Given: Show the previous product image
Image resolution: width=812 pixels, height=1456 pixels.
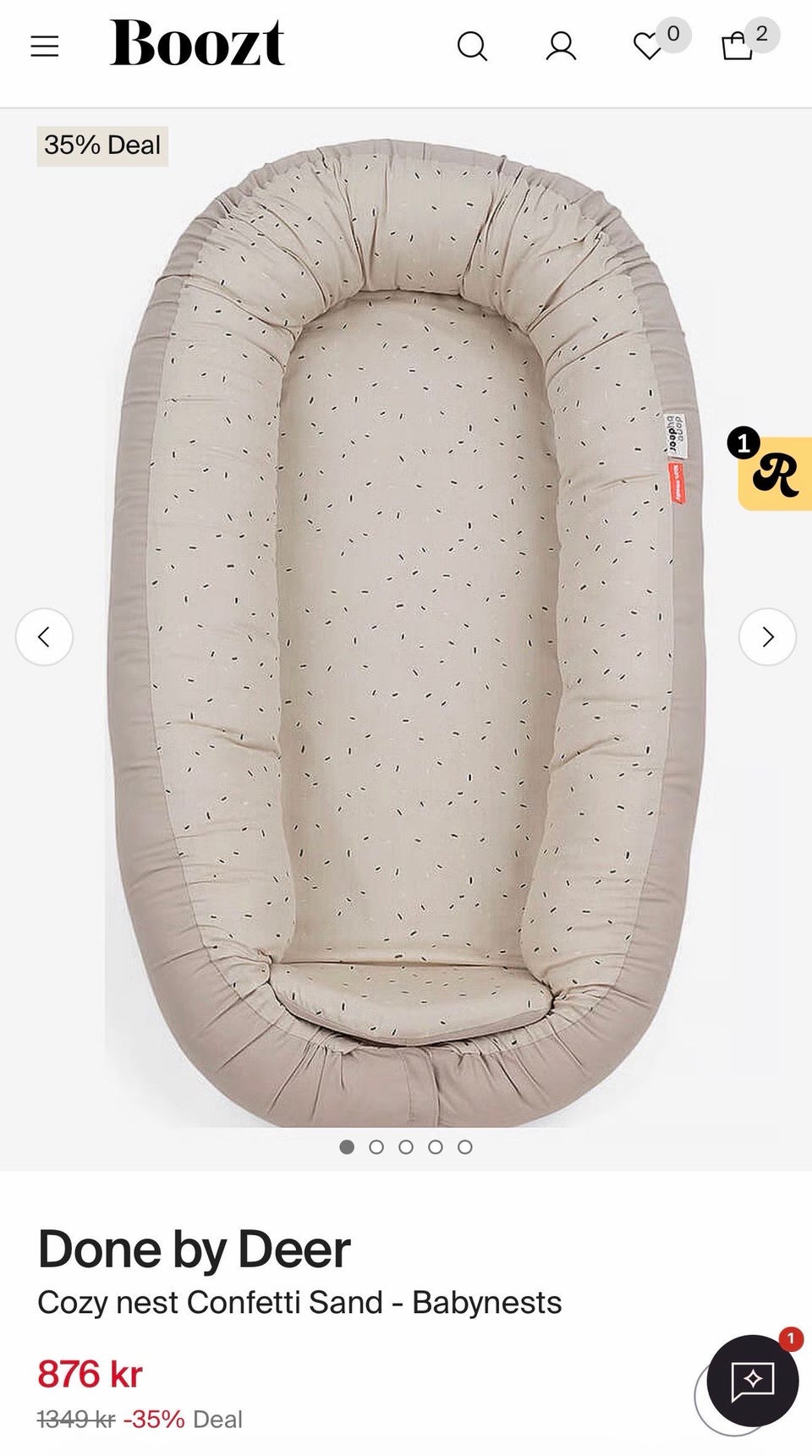Looking at the screenshot, I should click(44, 636).
